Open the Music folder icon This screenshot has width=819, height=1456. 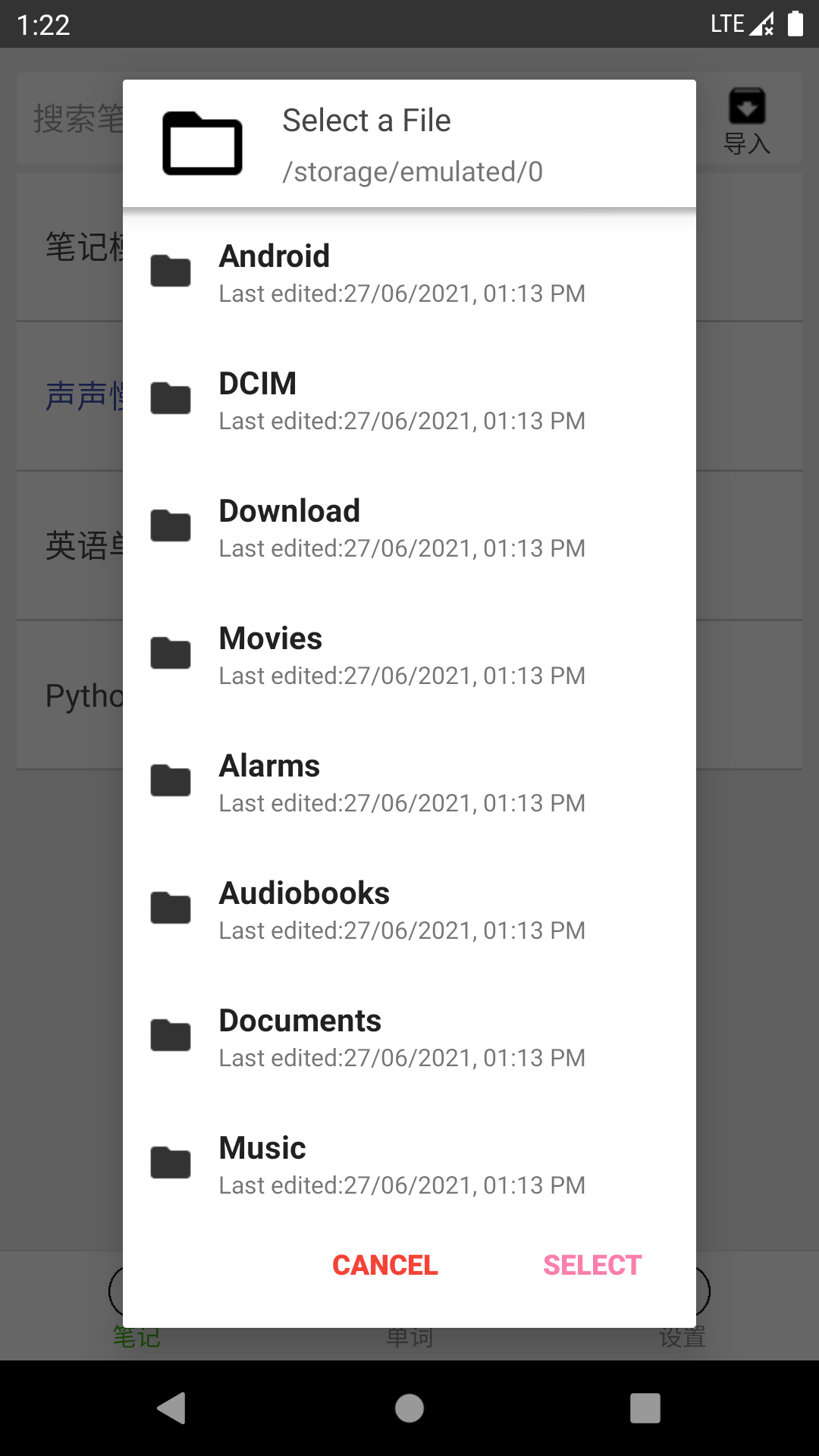(171, 1164)
